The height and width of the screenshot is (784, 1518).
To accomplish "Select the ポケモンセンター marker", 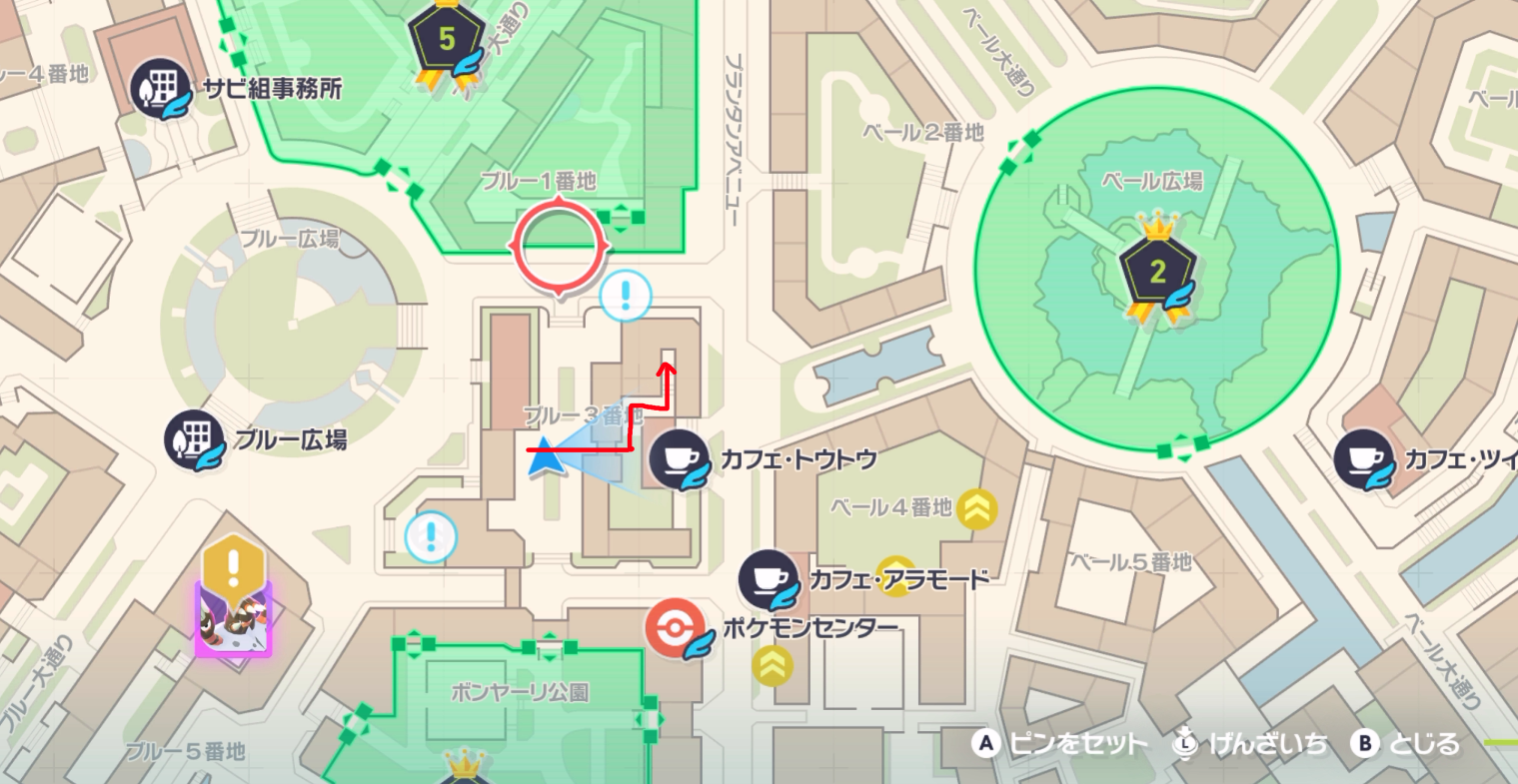I will [675, 629].
